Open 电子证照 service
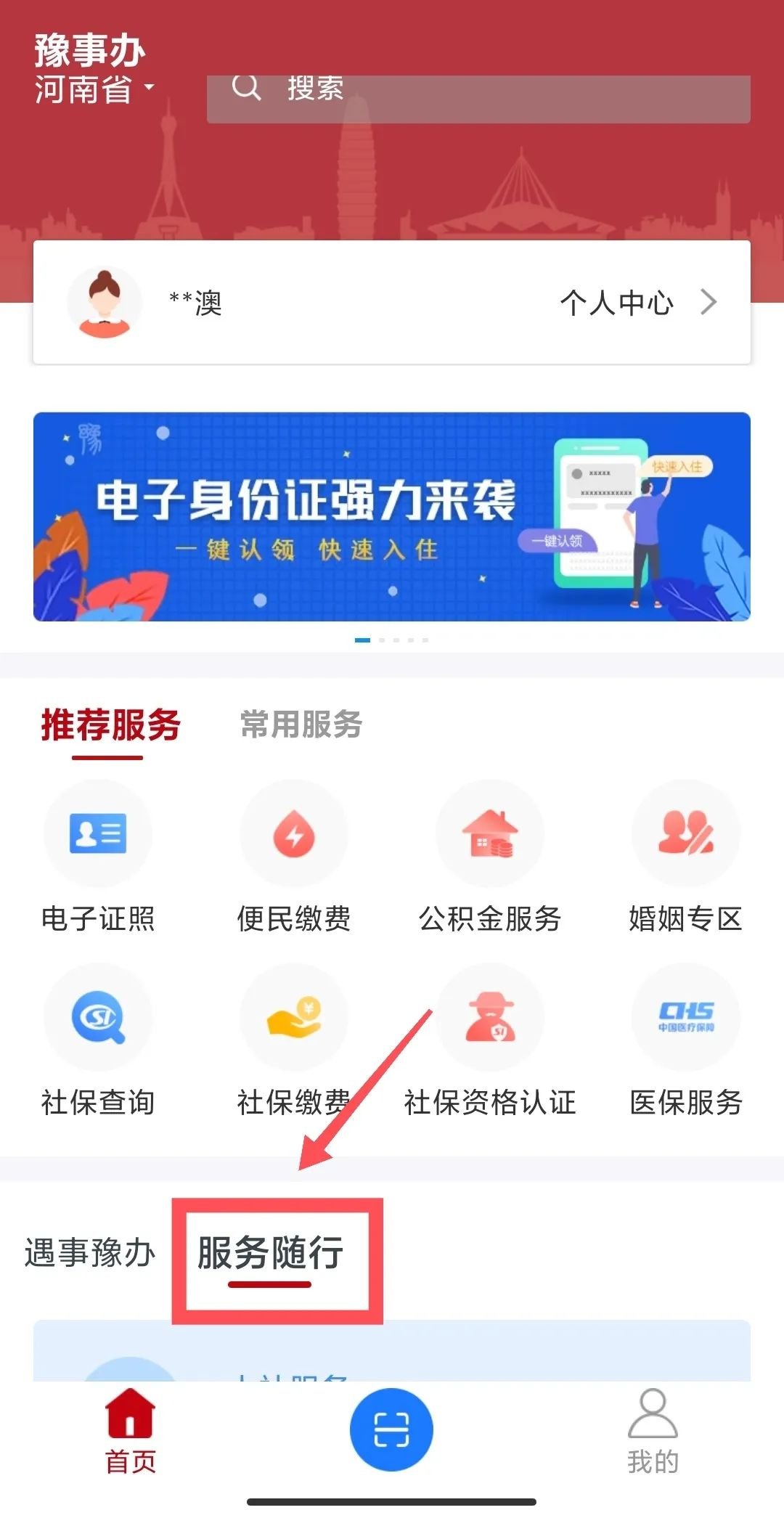Screen dimensions: 784x1518 98,857
